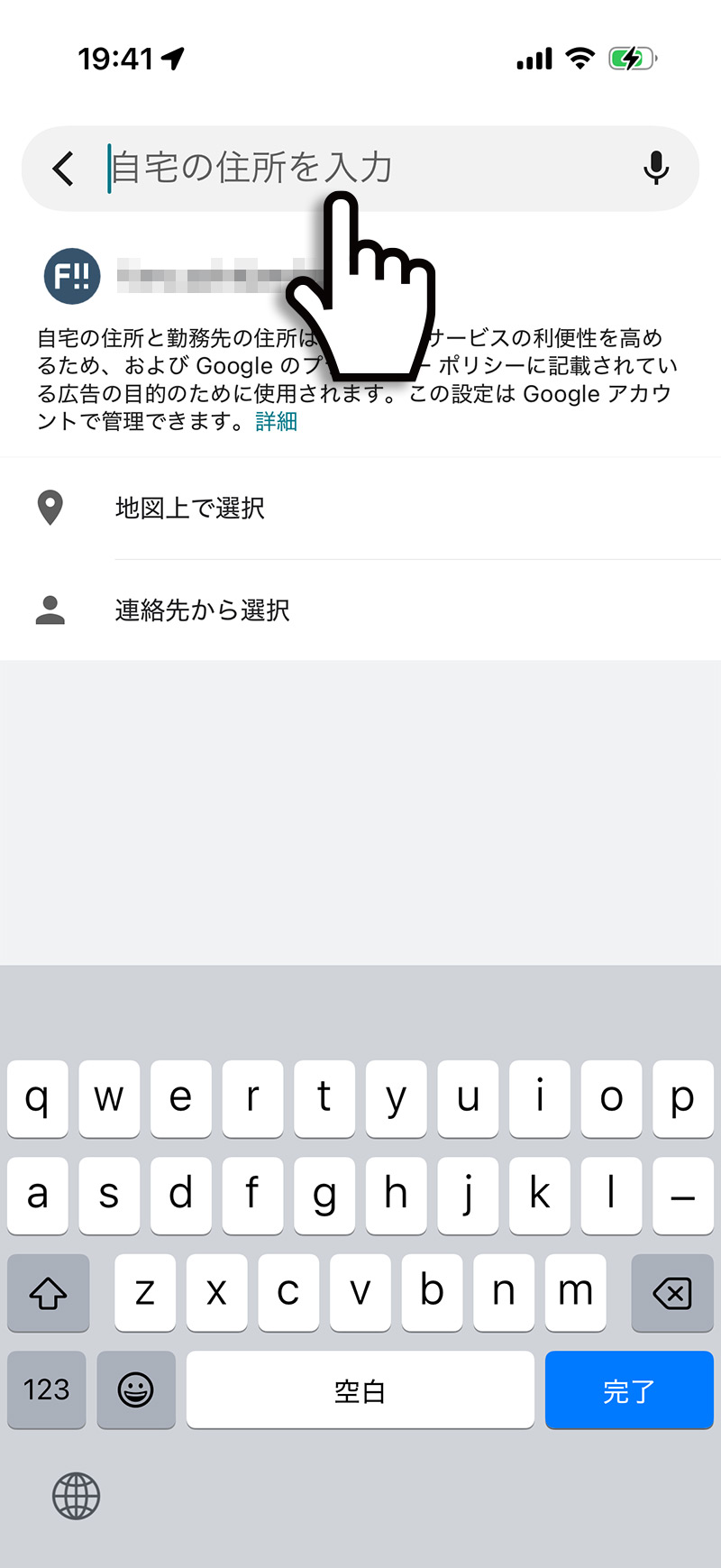
Task: Tap the F!! account avatar icon
Action: [x=70, y=275]
